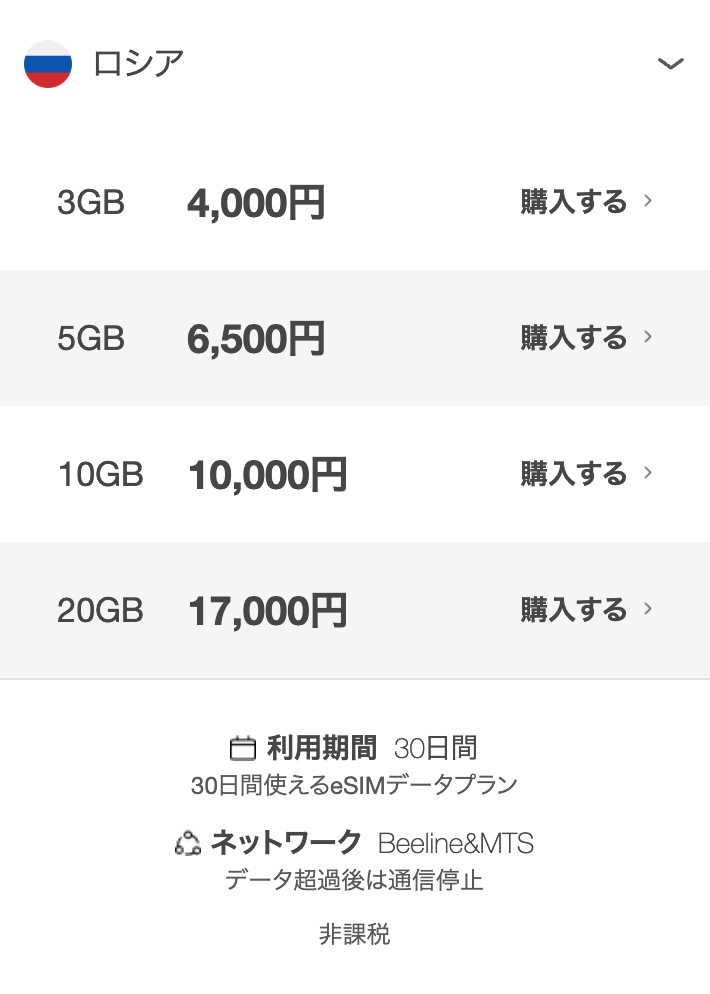Tap 購入する on the 20GB 17,000円 plan

pyautogui.click(x=585, y=610)
